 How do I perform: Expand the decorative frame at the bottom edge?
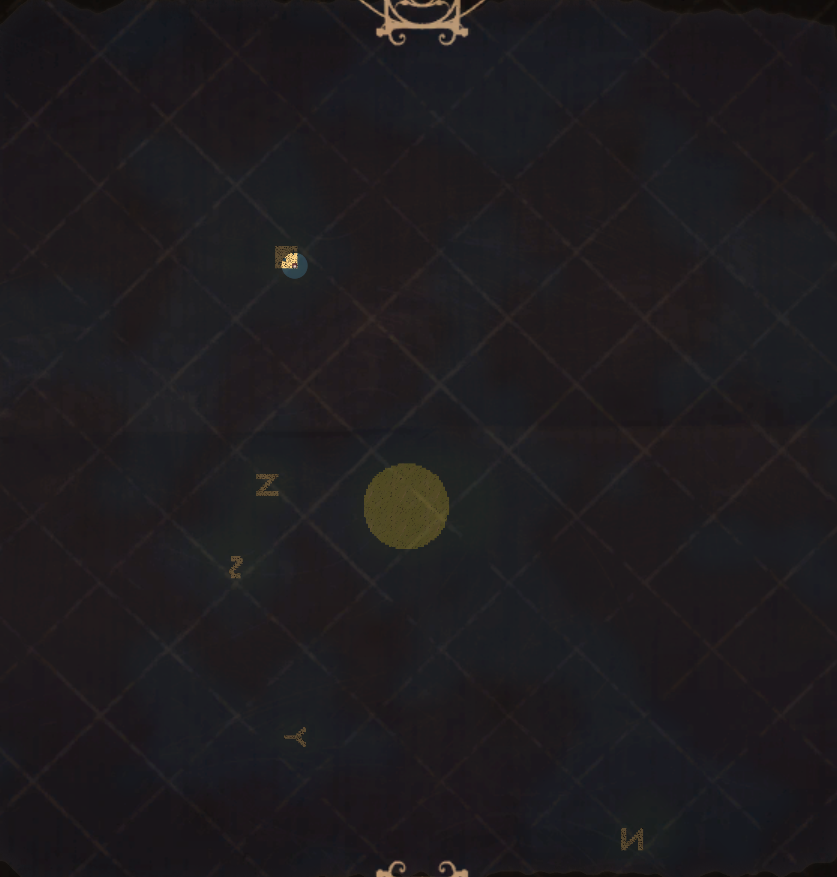(420, 868)
